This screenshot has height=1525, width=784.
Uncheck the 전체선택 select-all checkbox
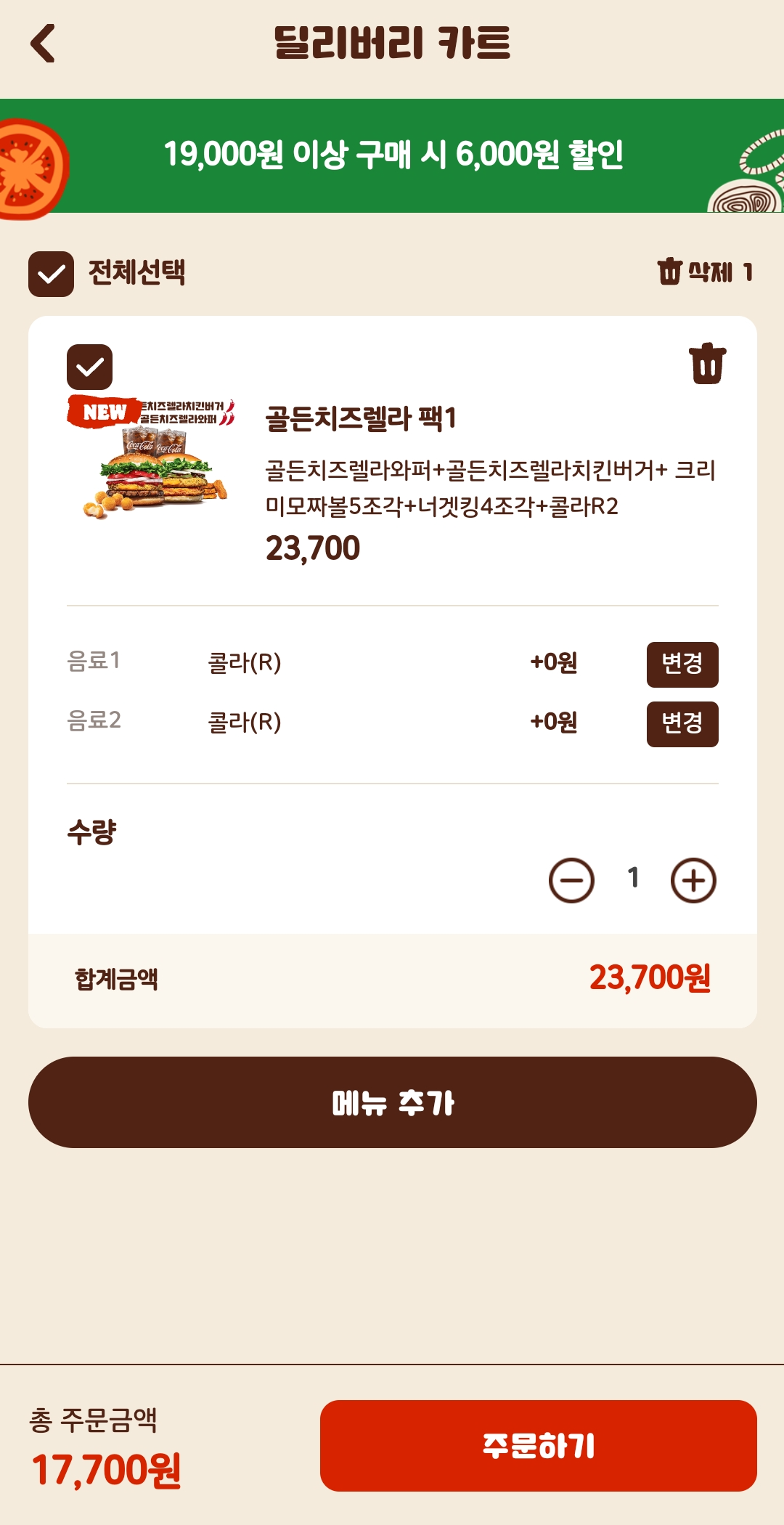coord(49,274)
